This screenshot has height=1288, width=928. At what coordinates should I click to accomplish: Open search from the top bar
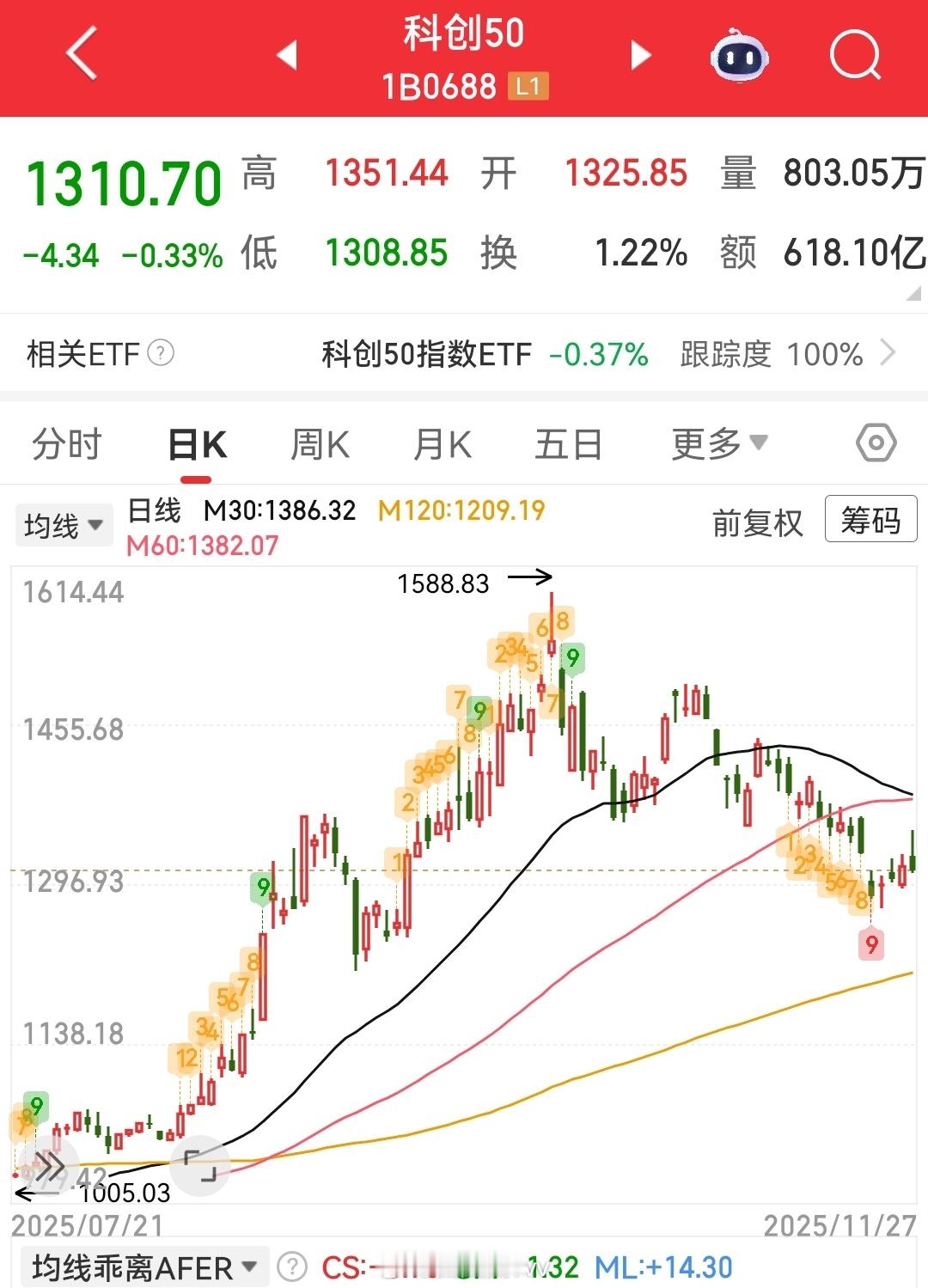tap(854, 53)
